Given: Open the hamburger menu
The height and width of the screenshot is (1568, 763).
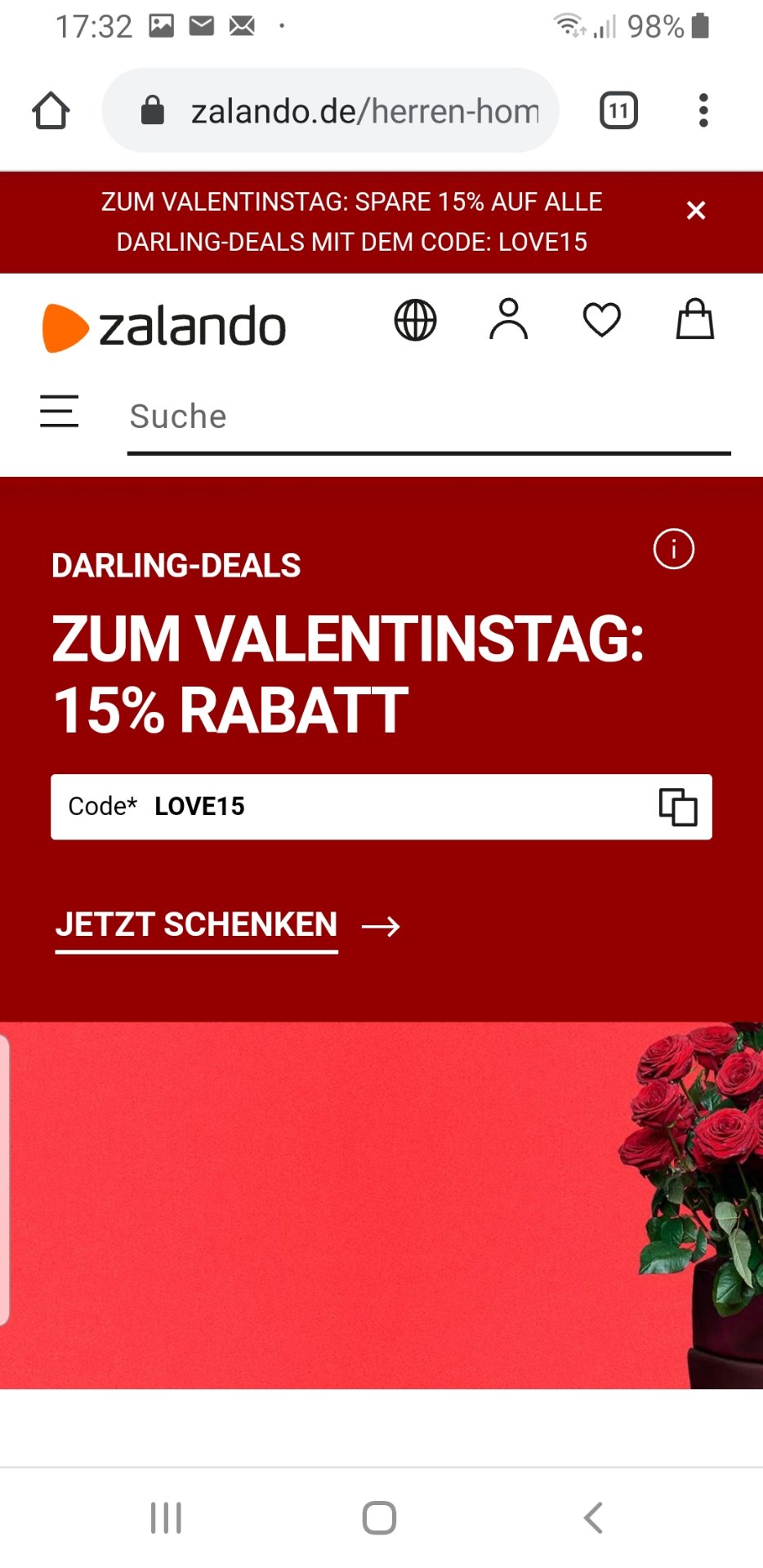Looking at the screenshot, I should (60, 411).
